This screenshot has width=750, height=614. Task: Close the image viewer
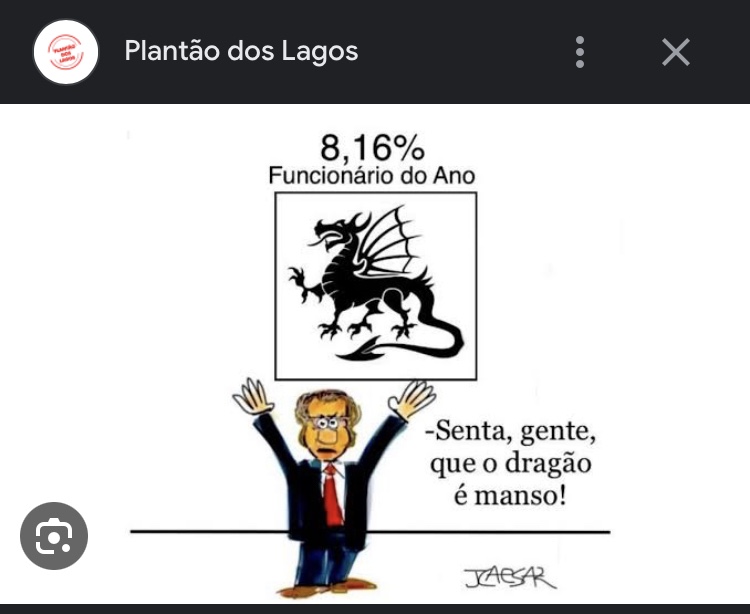676,52
